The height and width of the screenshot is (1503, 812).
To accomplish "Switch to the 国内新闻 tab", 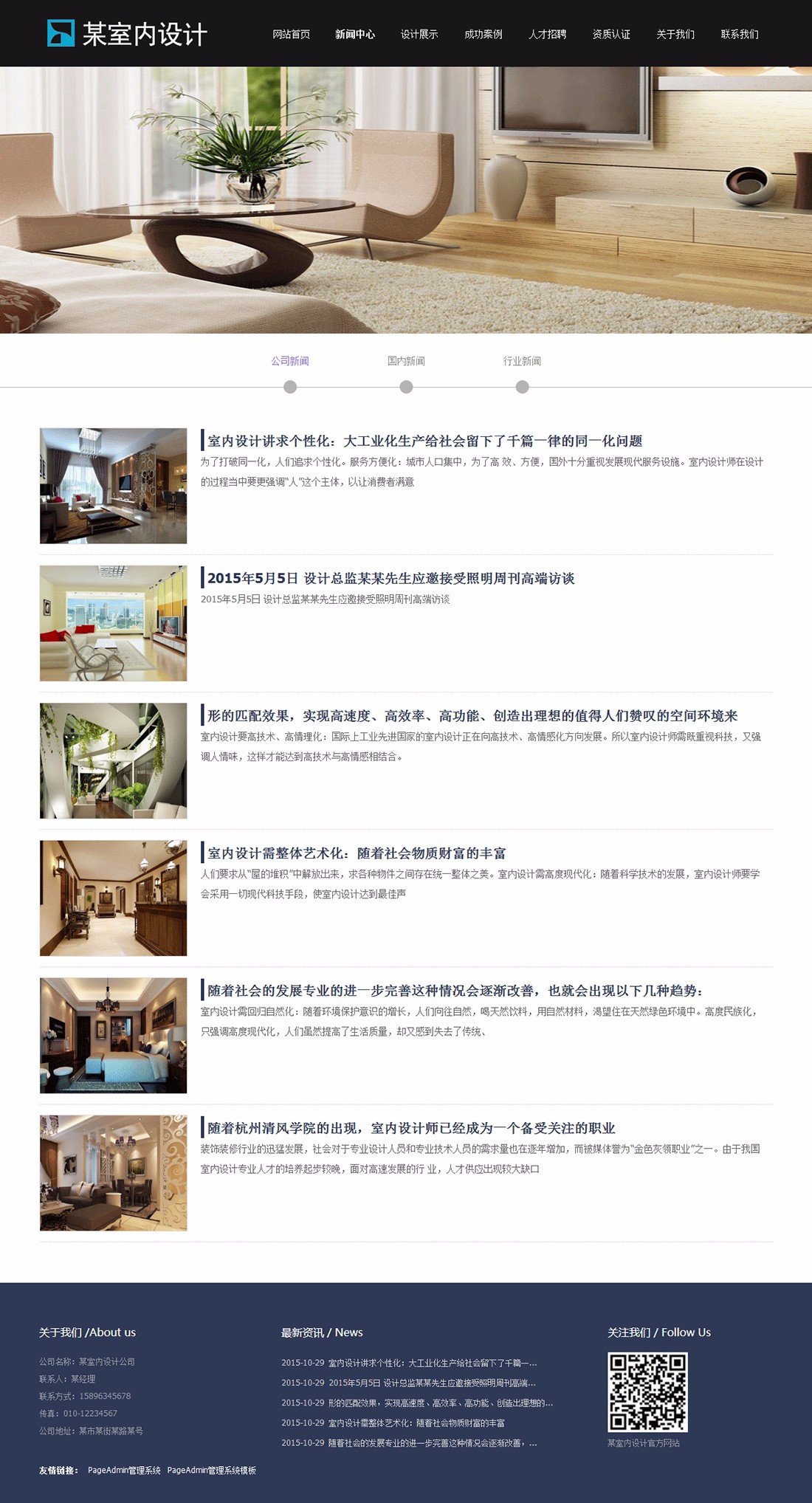I will click(406, 361).
